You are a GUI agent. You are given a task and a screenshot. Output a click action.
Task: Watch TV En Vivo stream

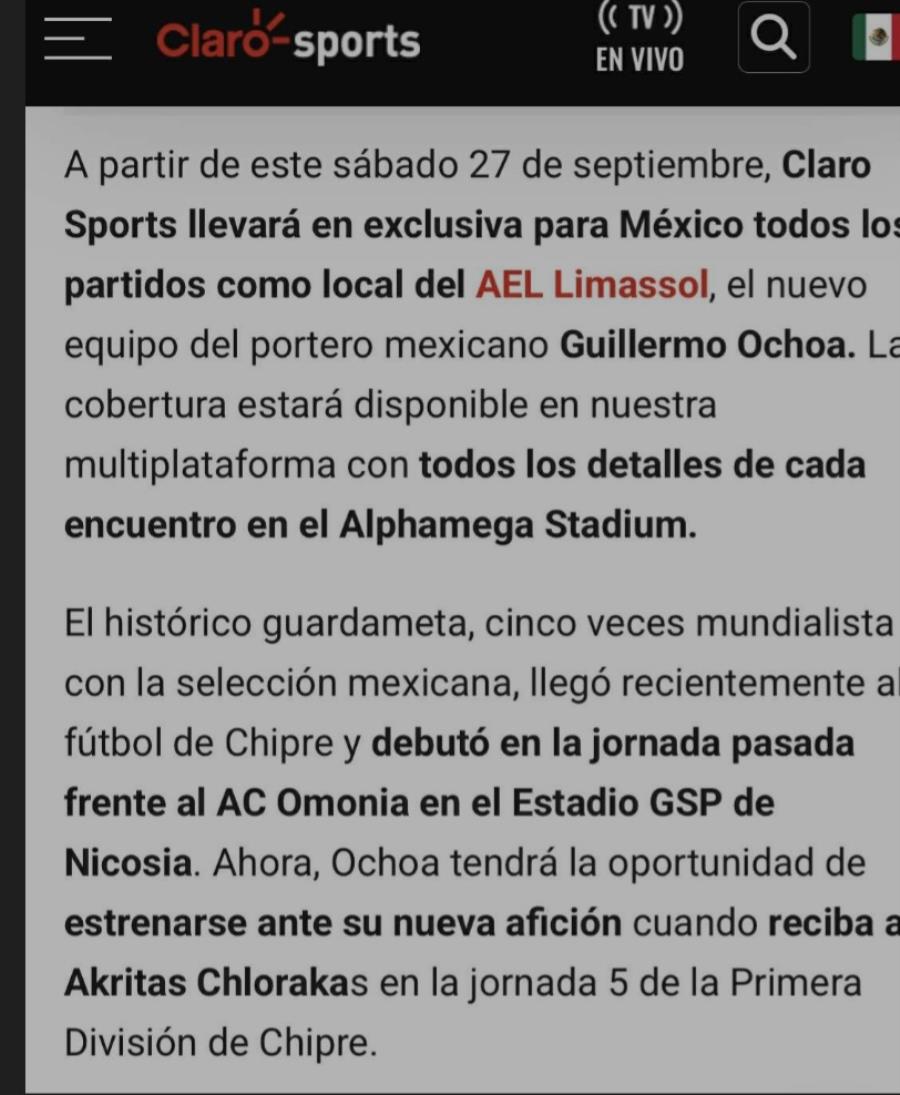point(640,40)
